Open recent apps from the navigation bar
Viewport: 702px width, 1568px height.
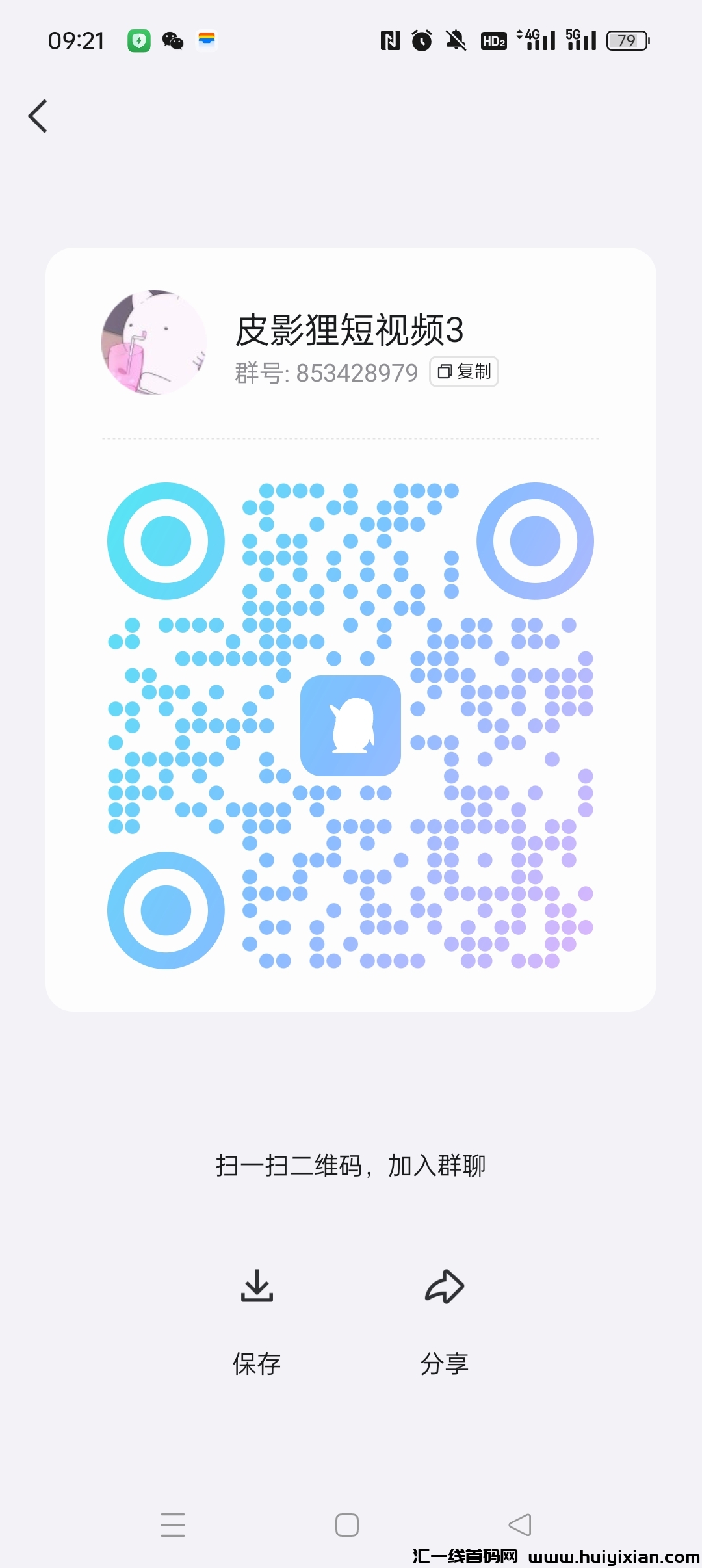[x=173, y=1525]
